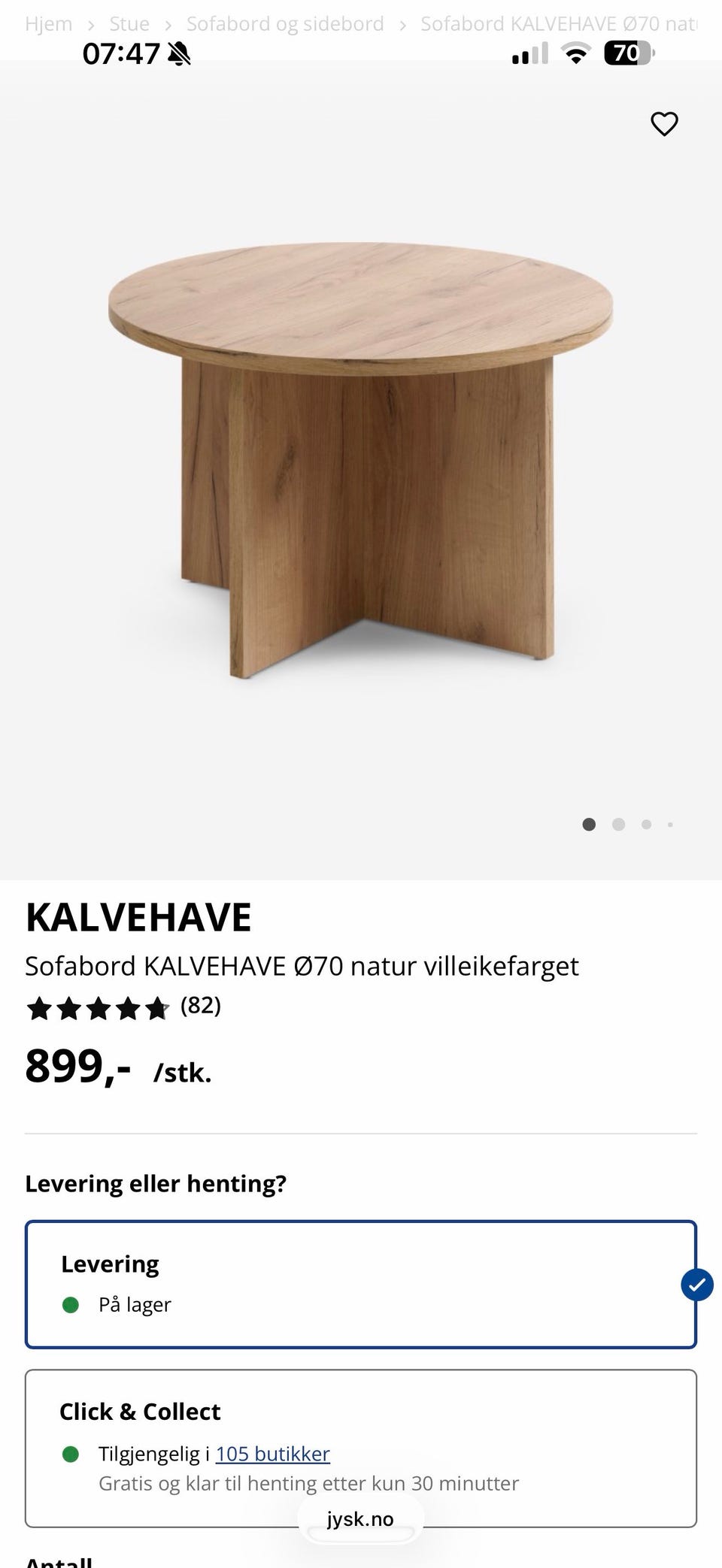
Task: Tap the blue checkmark on Levering option
Action: pos(696,1285)
